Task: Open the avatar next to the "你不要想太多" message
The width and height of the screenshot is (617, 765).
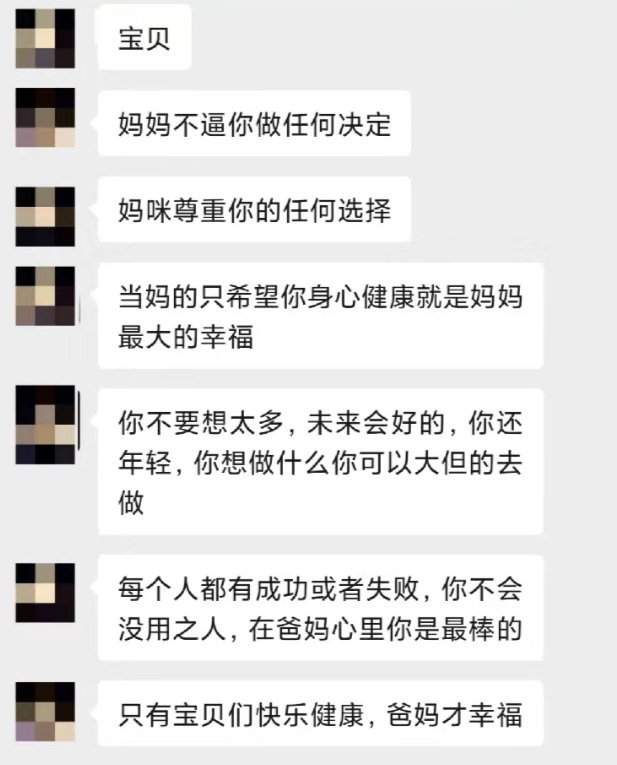Action: (x=45, y=423)
